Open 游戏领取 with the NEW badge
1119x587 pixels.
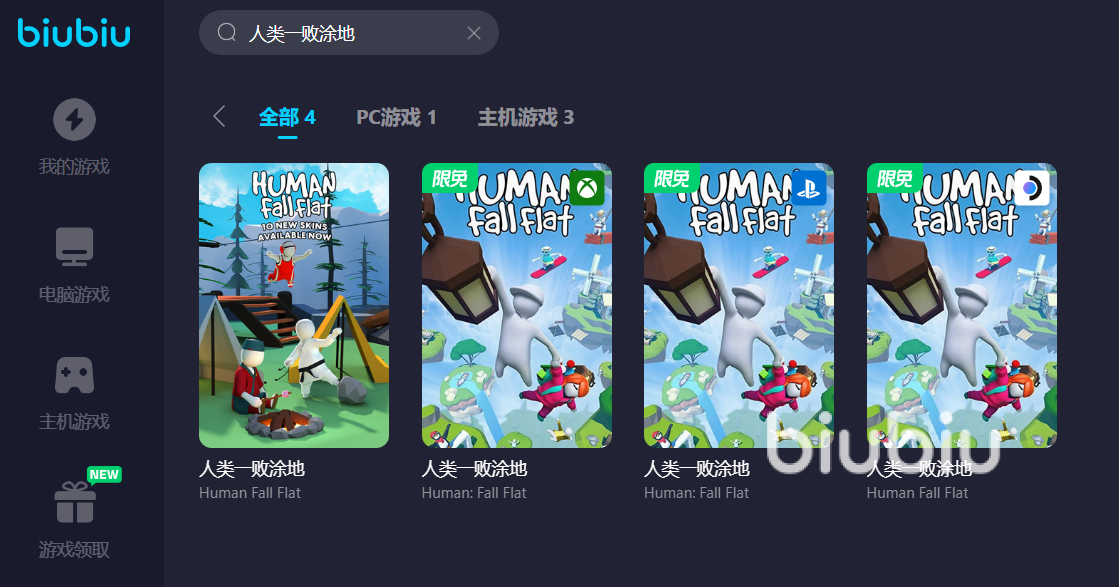(x=74, y=518)
